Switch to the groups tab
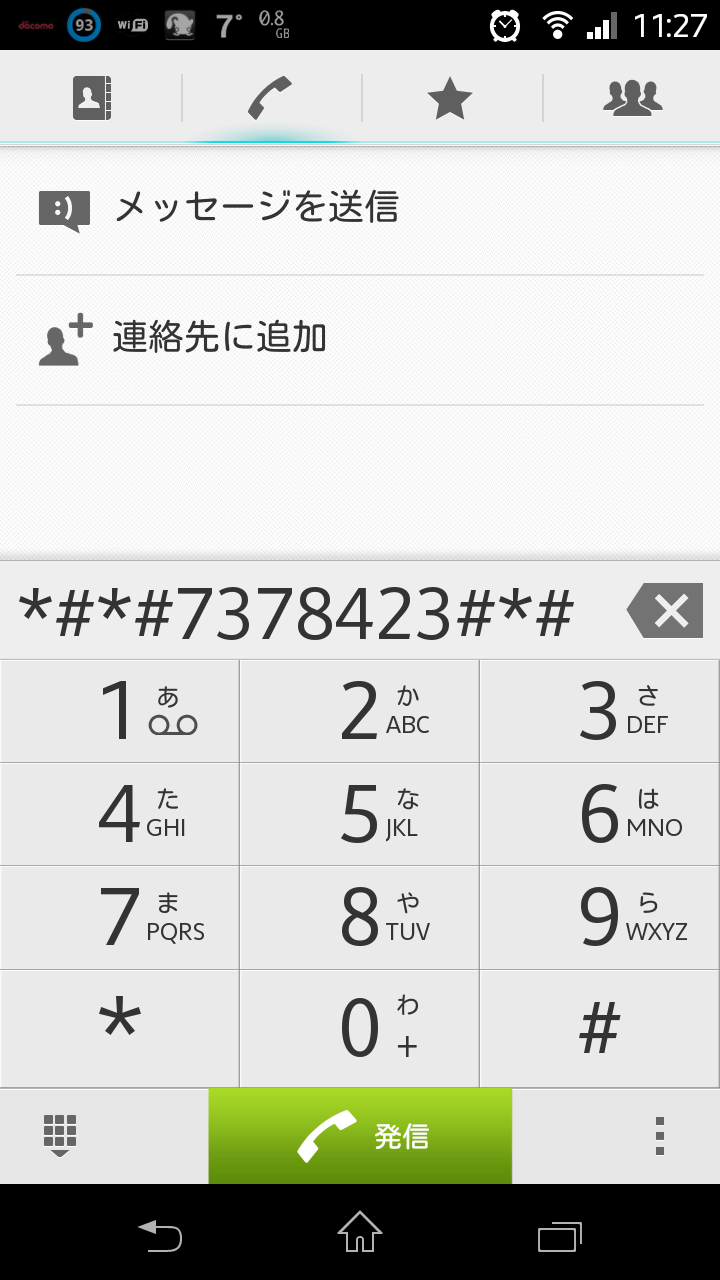Image resolution: width=720 pixels, height=1280 pixels. point(632,98)
